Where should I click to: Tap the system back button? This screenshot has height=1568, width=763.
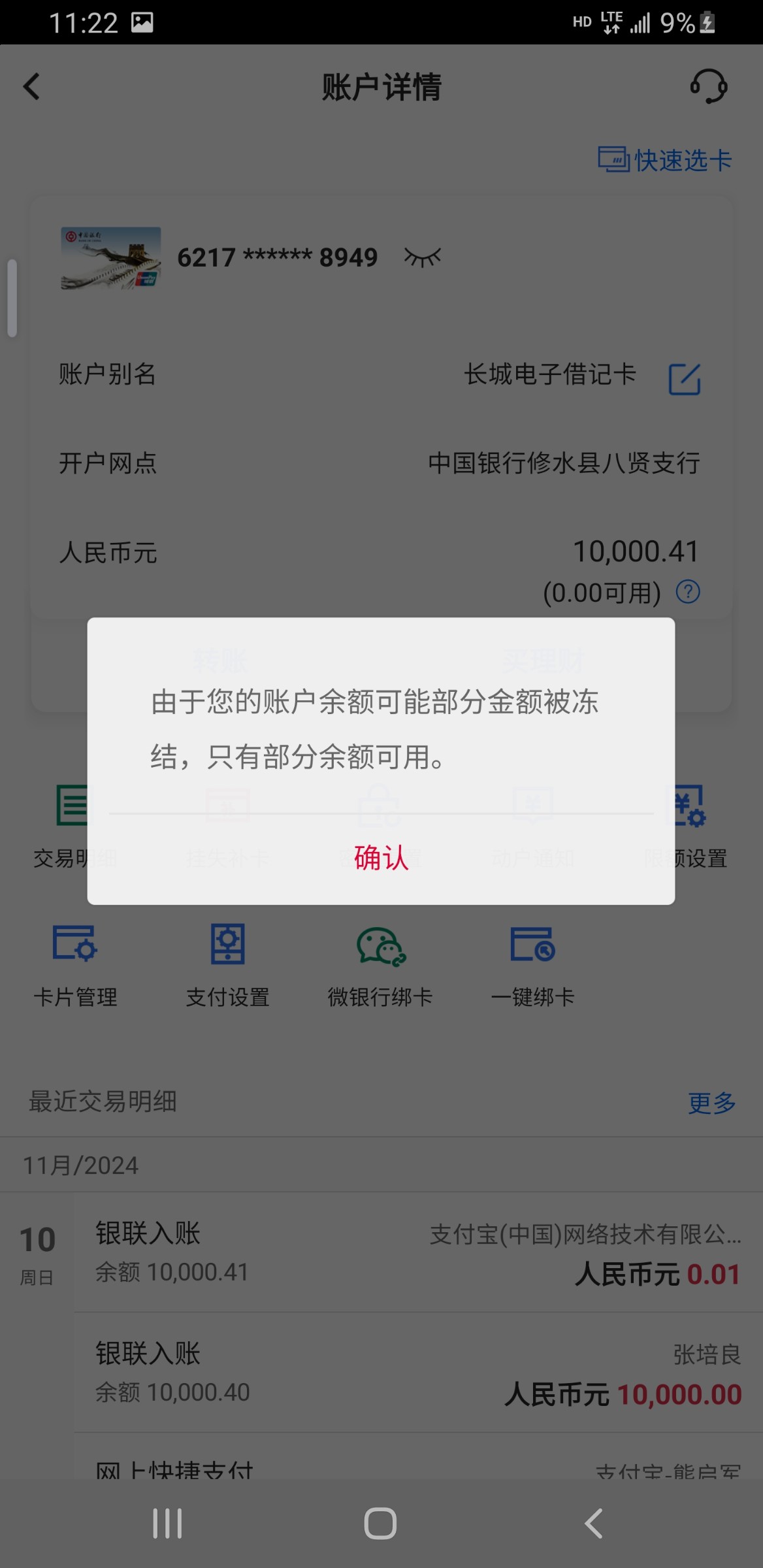(593, 1524)
